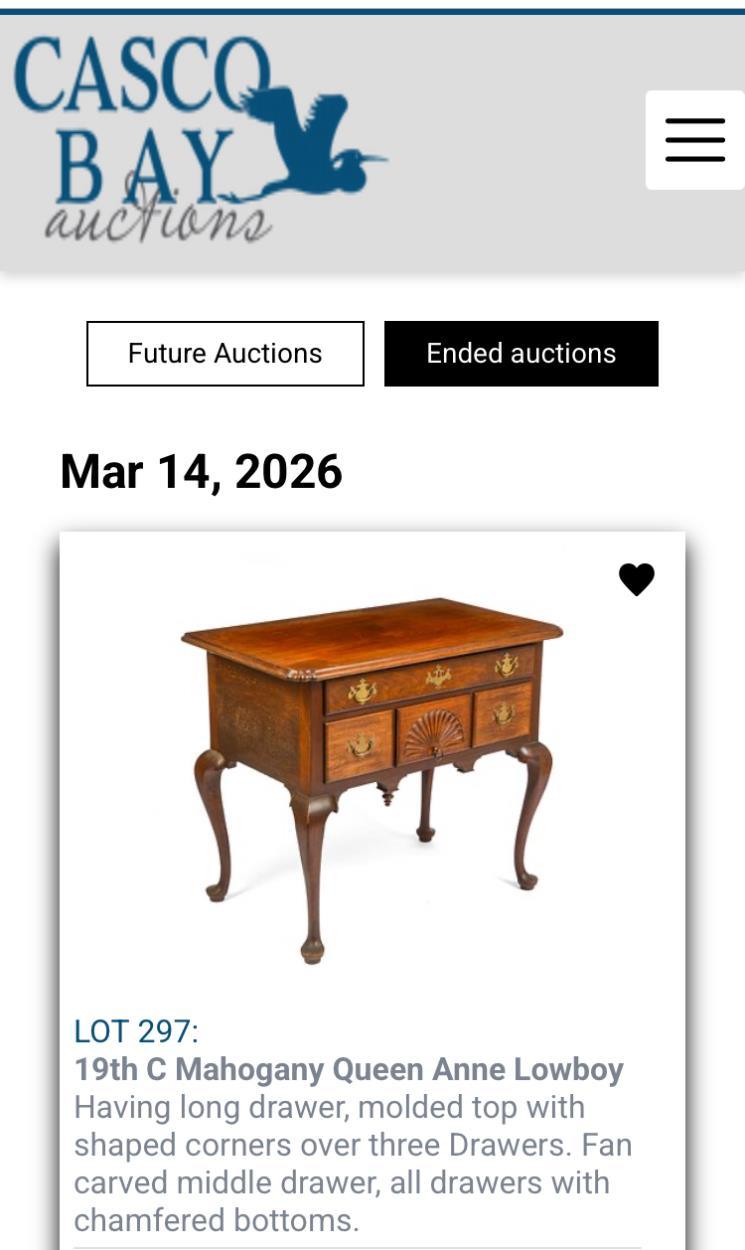This screenshot has width=745, height=1250.
Task: Open the Mahogany Queen Anne Lowboy lot
Action: coord(348,1069)
